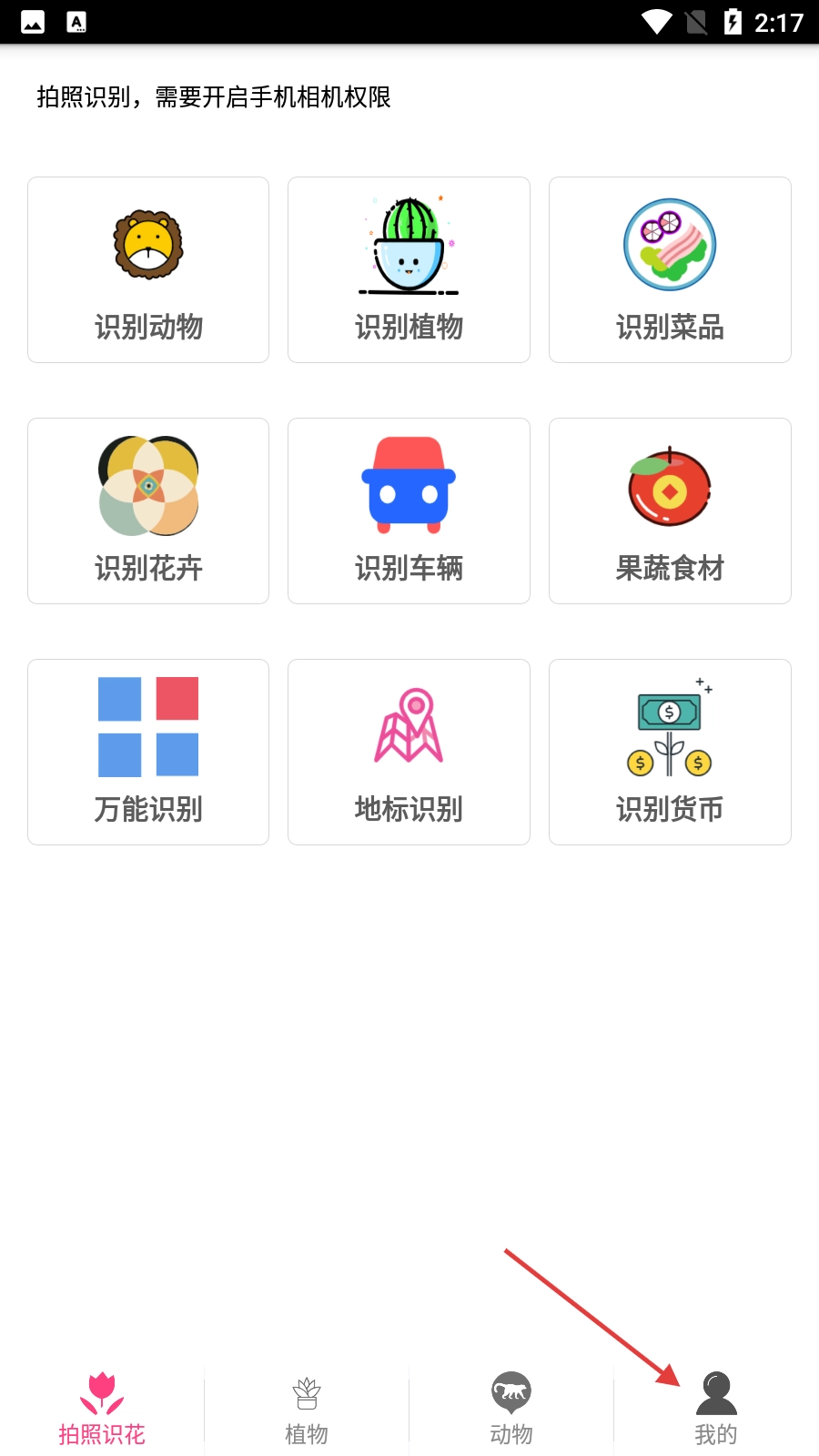
Task: Tap the 果蔬食材 produce recognition card
Action: pyautogui.click(x=670, y=511)
